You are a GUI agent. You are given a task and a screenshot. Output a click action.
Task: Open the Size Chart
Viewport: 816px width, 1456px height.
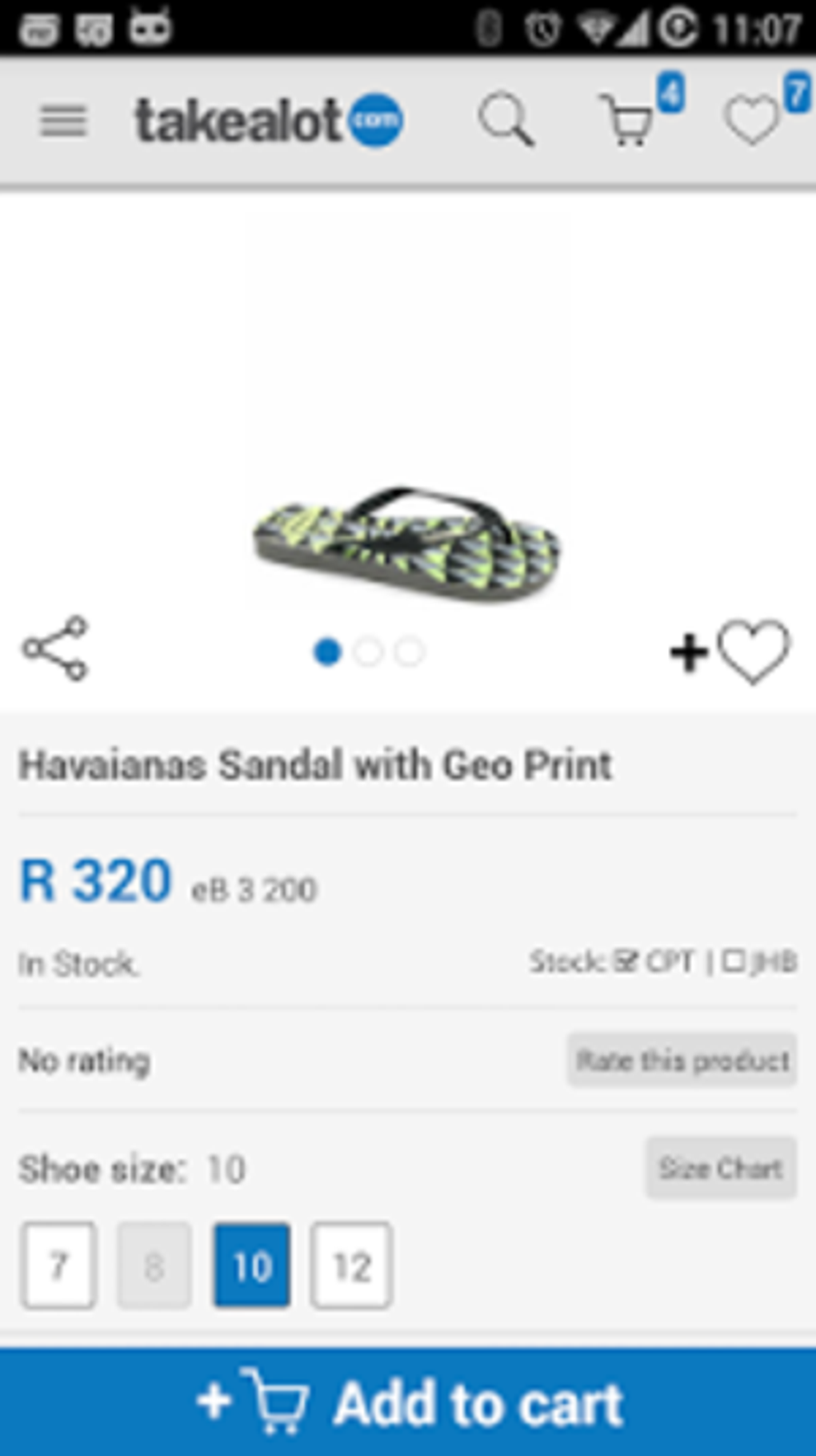(x=721, y=1168)
